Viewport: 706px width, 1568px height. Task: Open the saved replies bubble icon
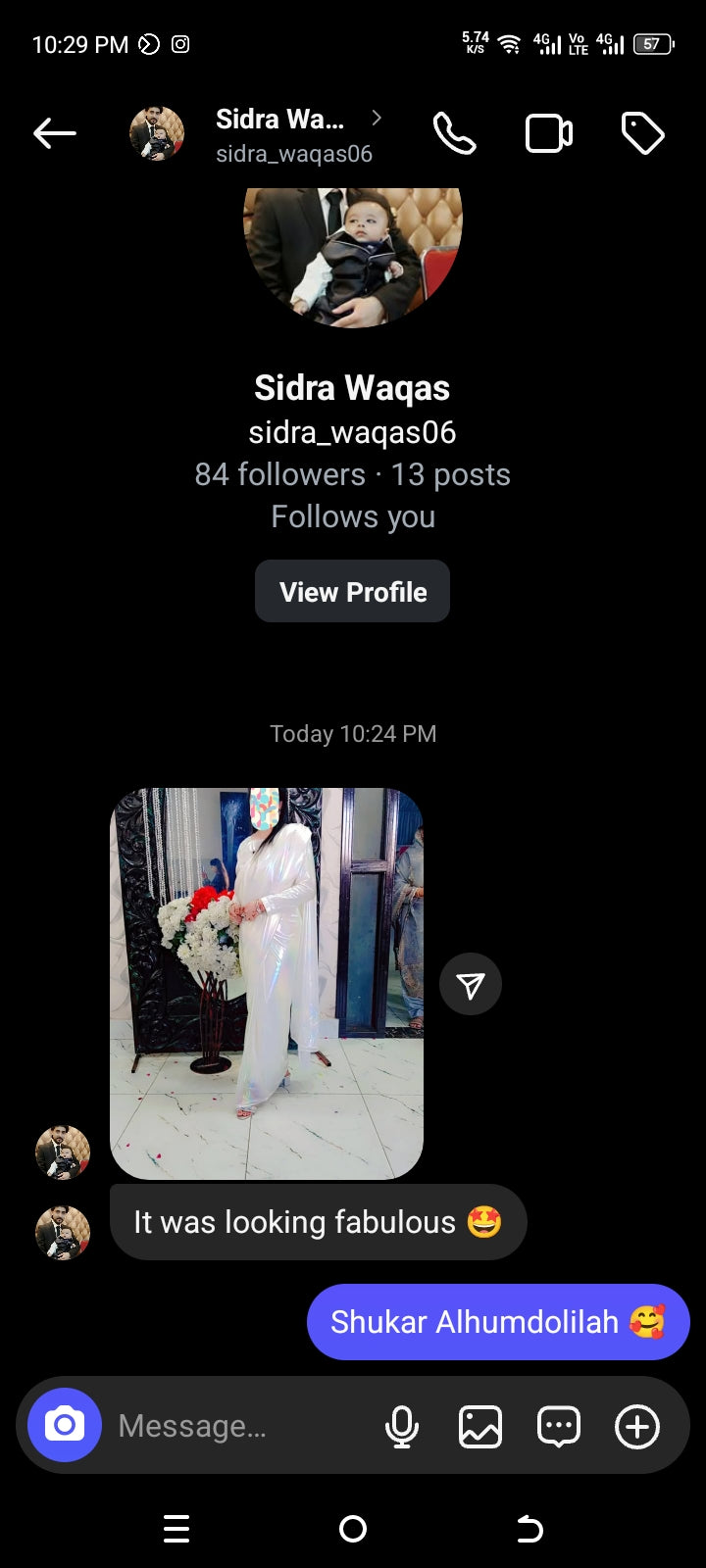click(x=559, y=1426)
